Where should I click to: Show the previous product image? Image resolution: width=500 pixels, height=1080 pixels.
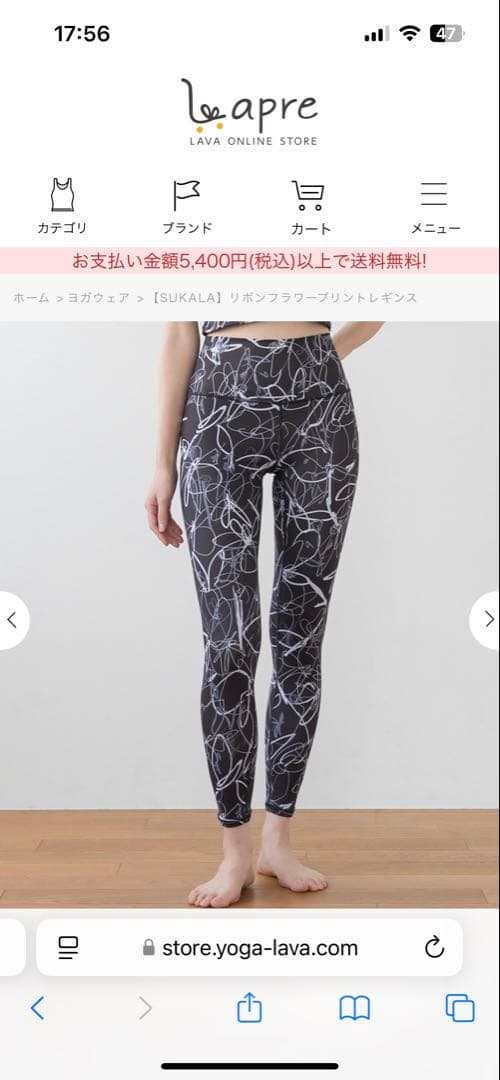pyautogui.click(x=12, y=620)
